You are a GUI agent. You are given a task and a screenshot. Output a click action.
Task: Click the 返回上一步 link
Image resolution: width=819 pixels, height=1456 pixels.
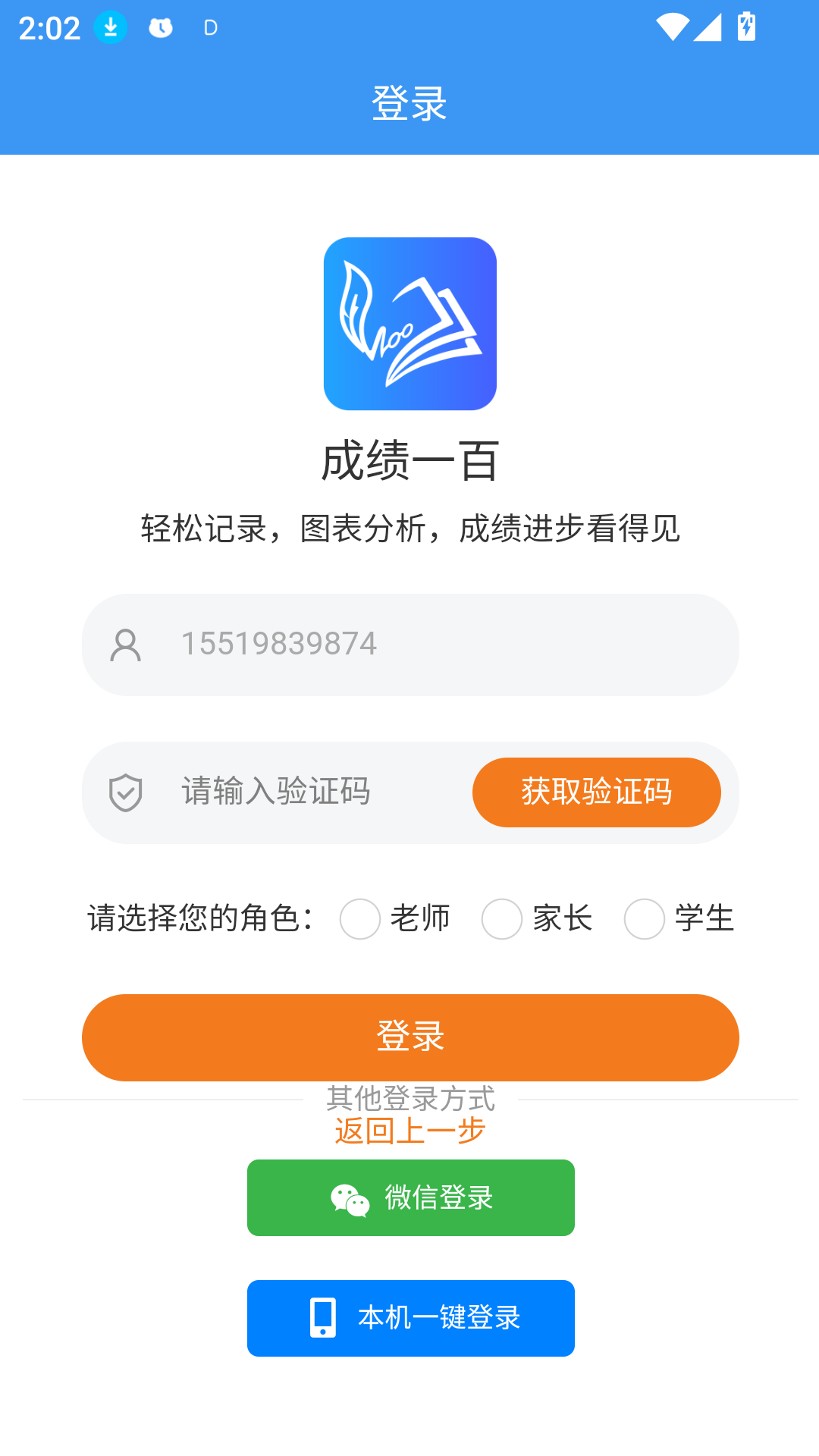409,1131
